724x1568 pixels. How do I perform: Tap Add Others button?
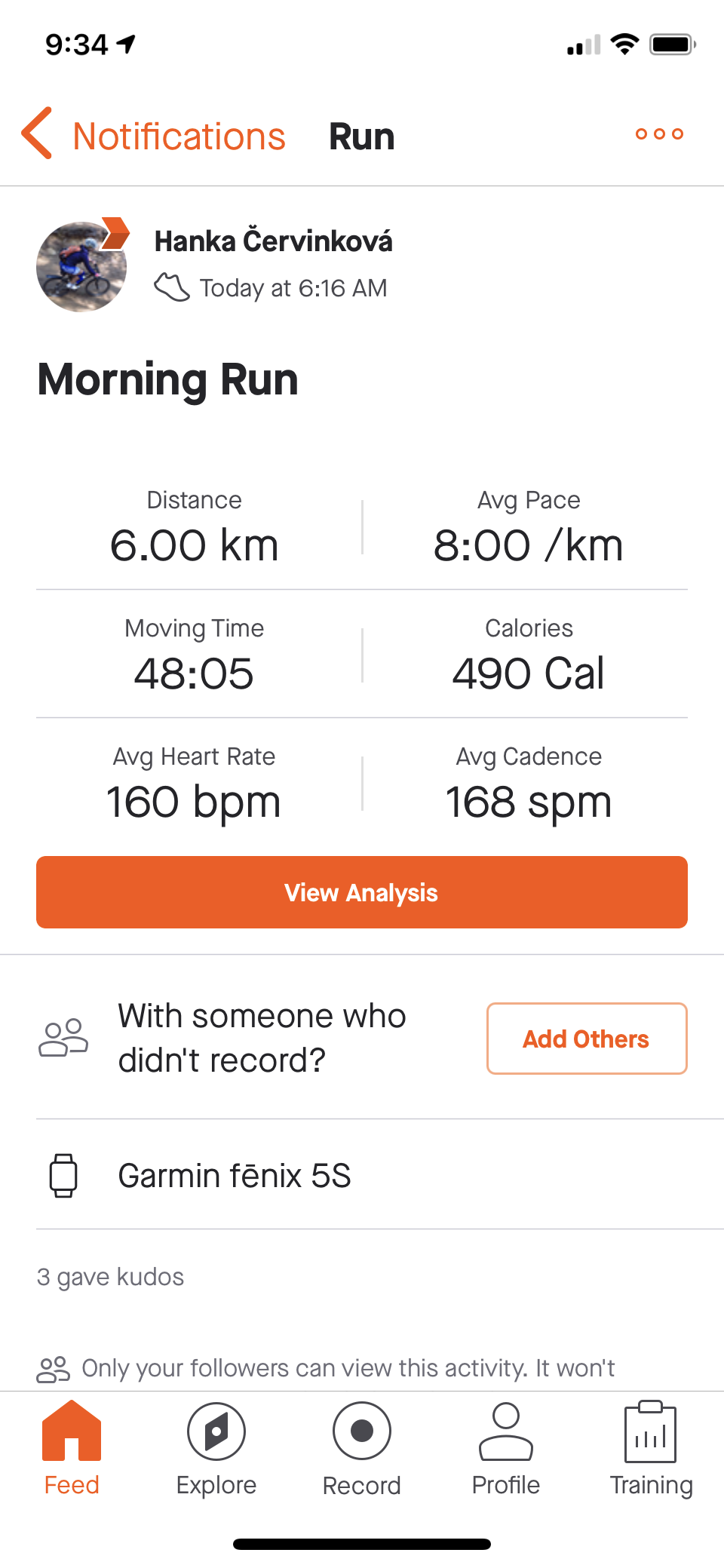coord(587,1039)
